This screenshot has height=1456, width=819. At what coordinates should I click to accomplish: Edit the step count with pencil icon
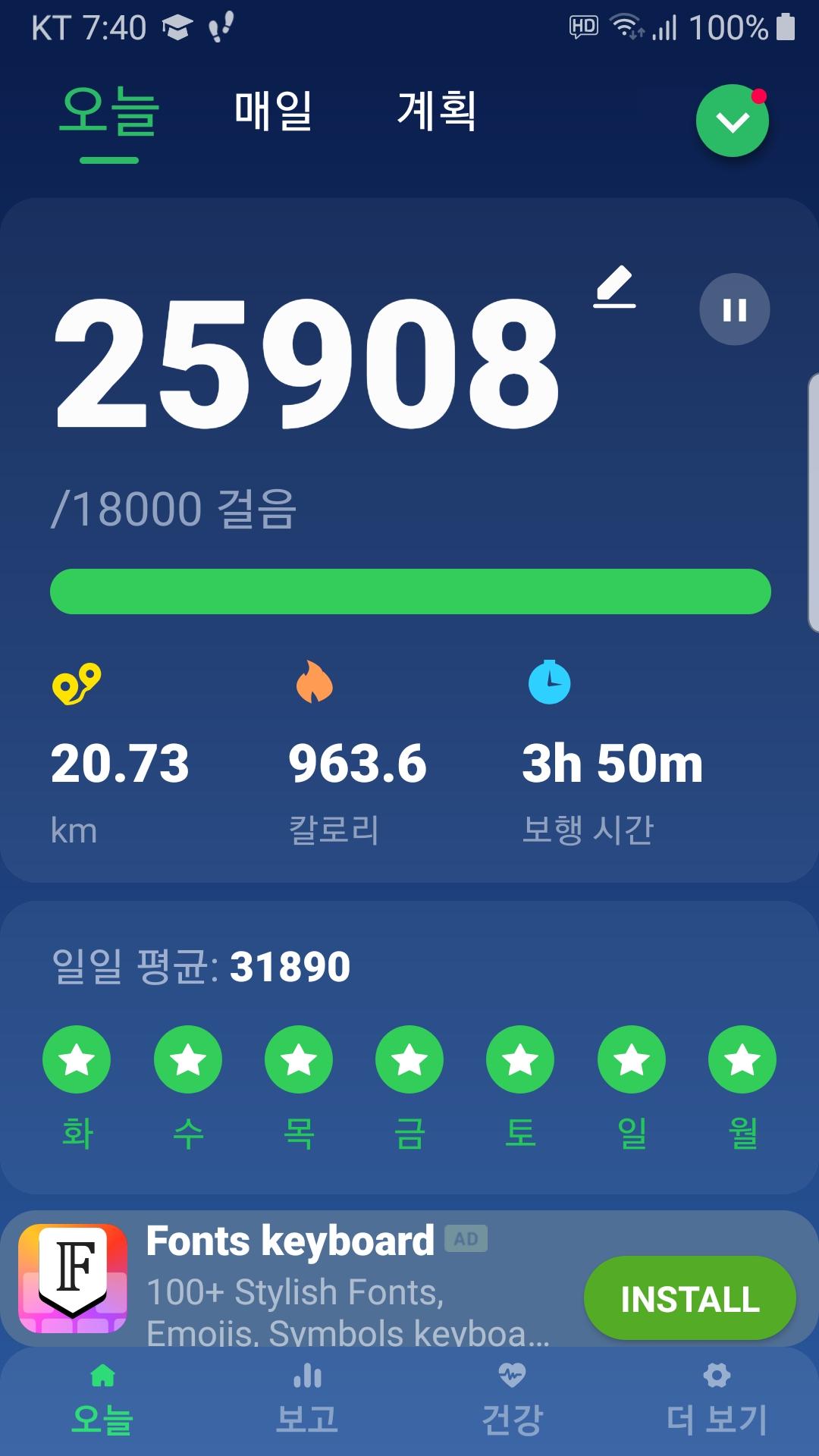614,287
